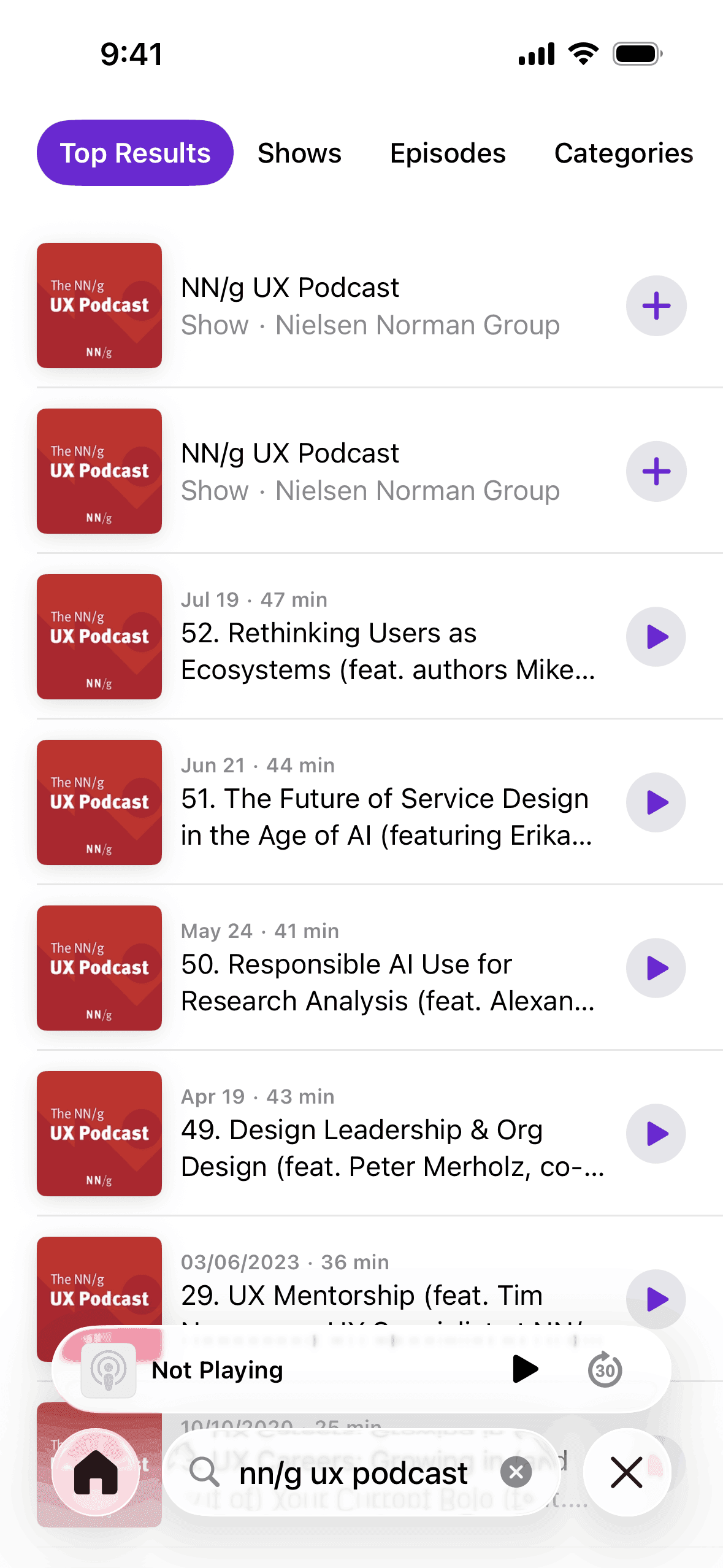Switch to the Episodes tab

tap(448, 153)
